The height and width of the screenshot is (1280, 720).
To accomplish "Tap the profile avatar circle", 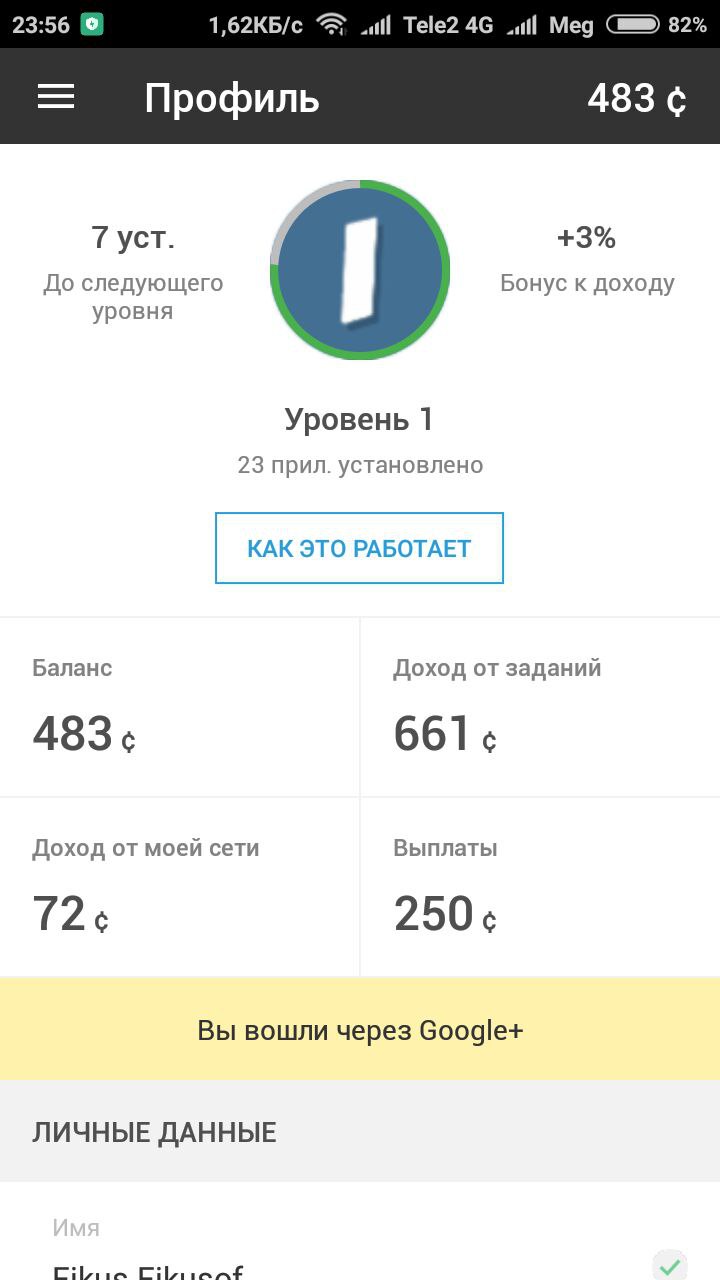I will [360, 270].
